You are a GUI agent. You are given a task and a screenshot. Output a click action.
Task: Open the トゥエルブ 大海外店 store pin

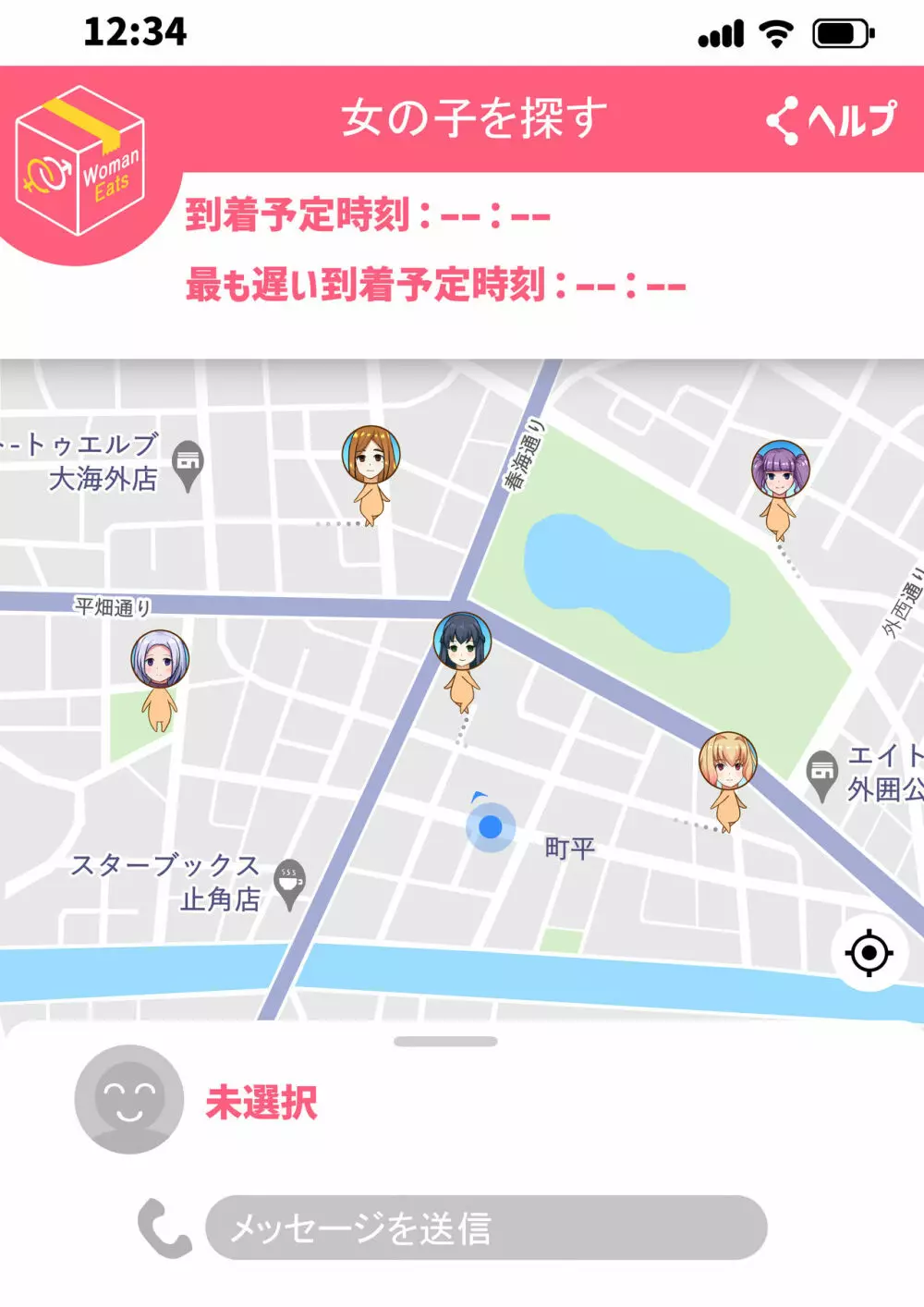(188, 462)
